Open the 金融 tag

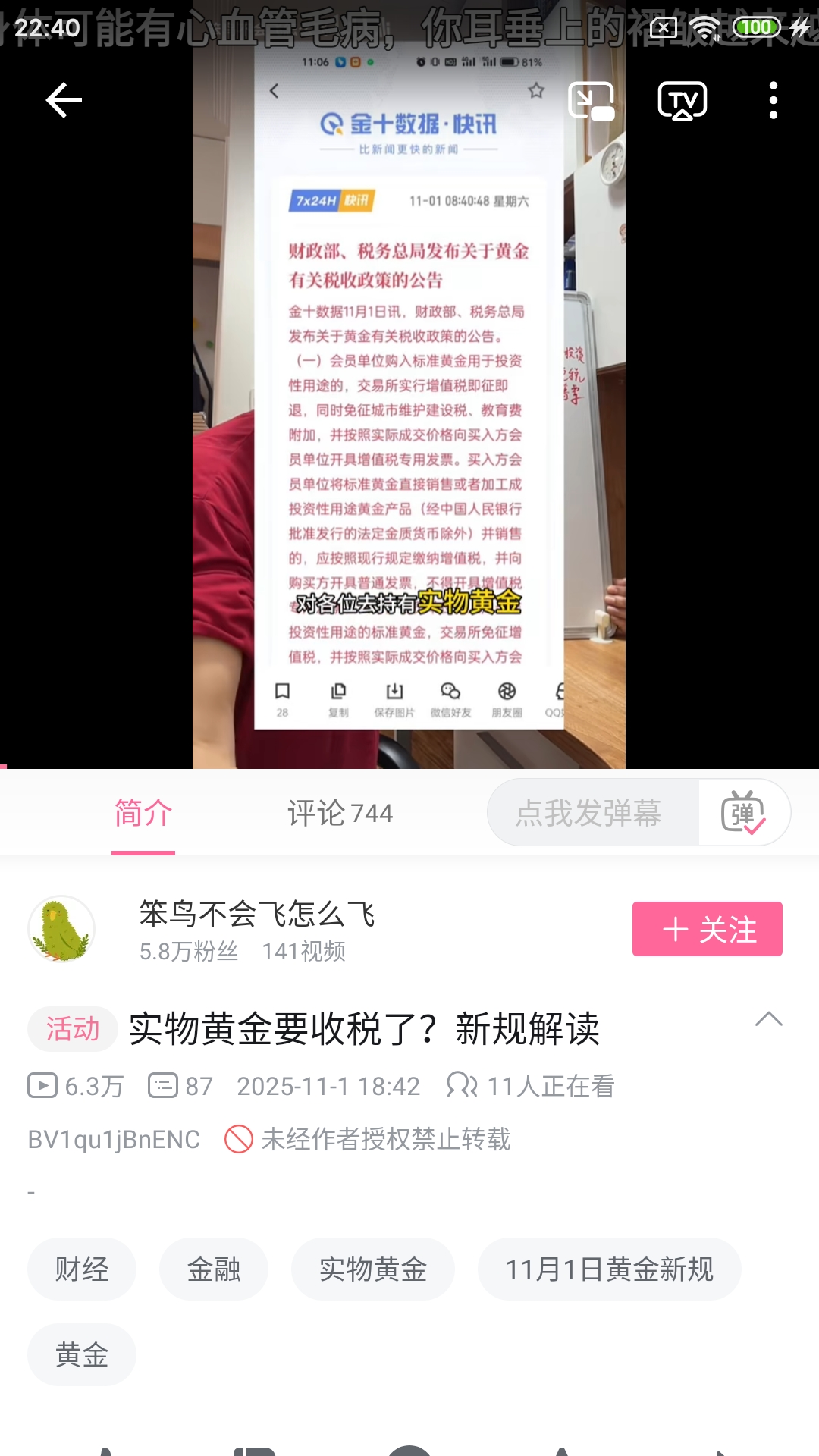tap(214, 1269)
